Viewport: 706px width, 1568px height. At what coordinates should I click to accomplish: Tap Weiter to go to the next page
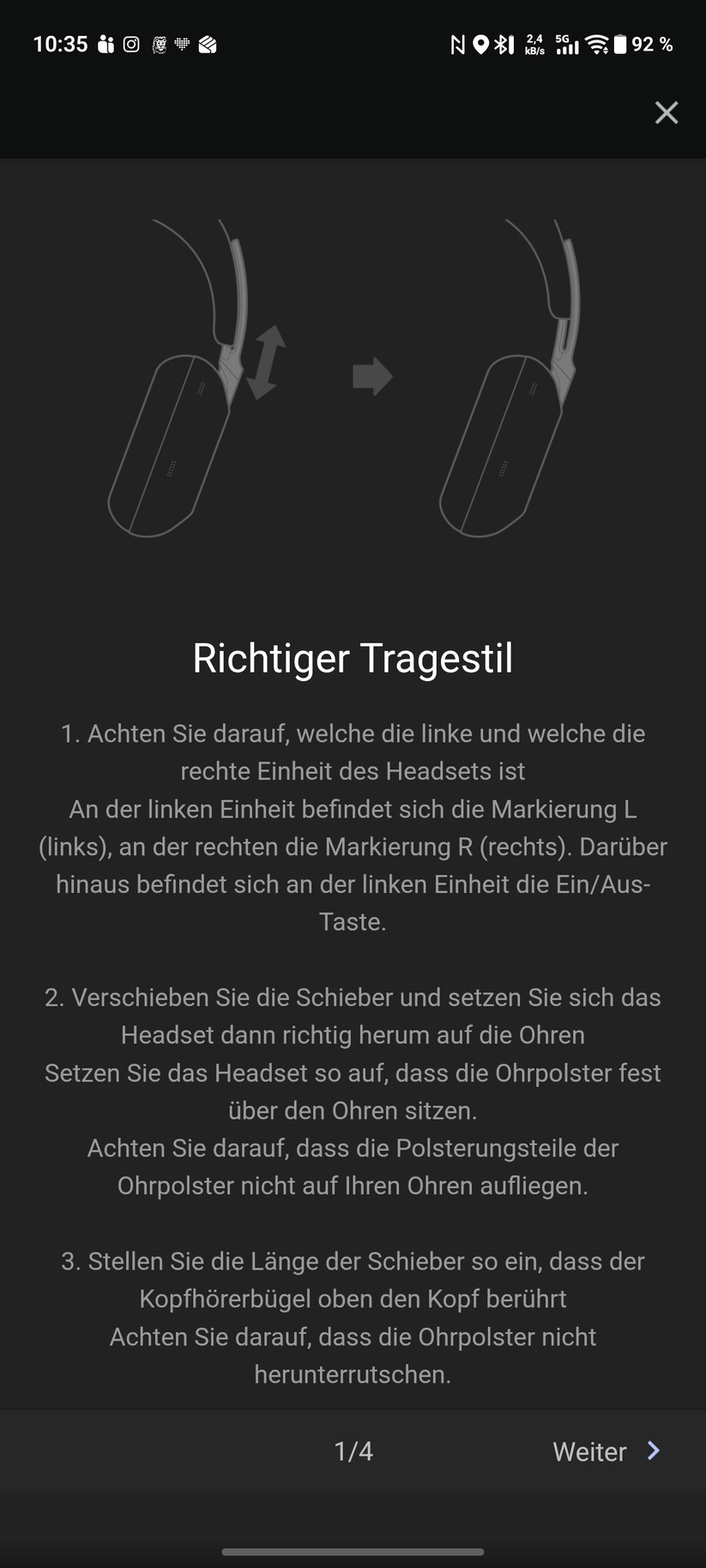pos(606,1451)
